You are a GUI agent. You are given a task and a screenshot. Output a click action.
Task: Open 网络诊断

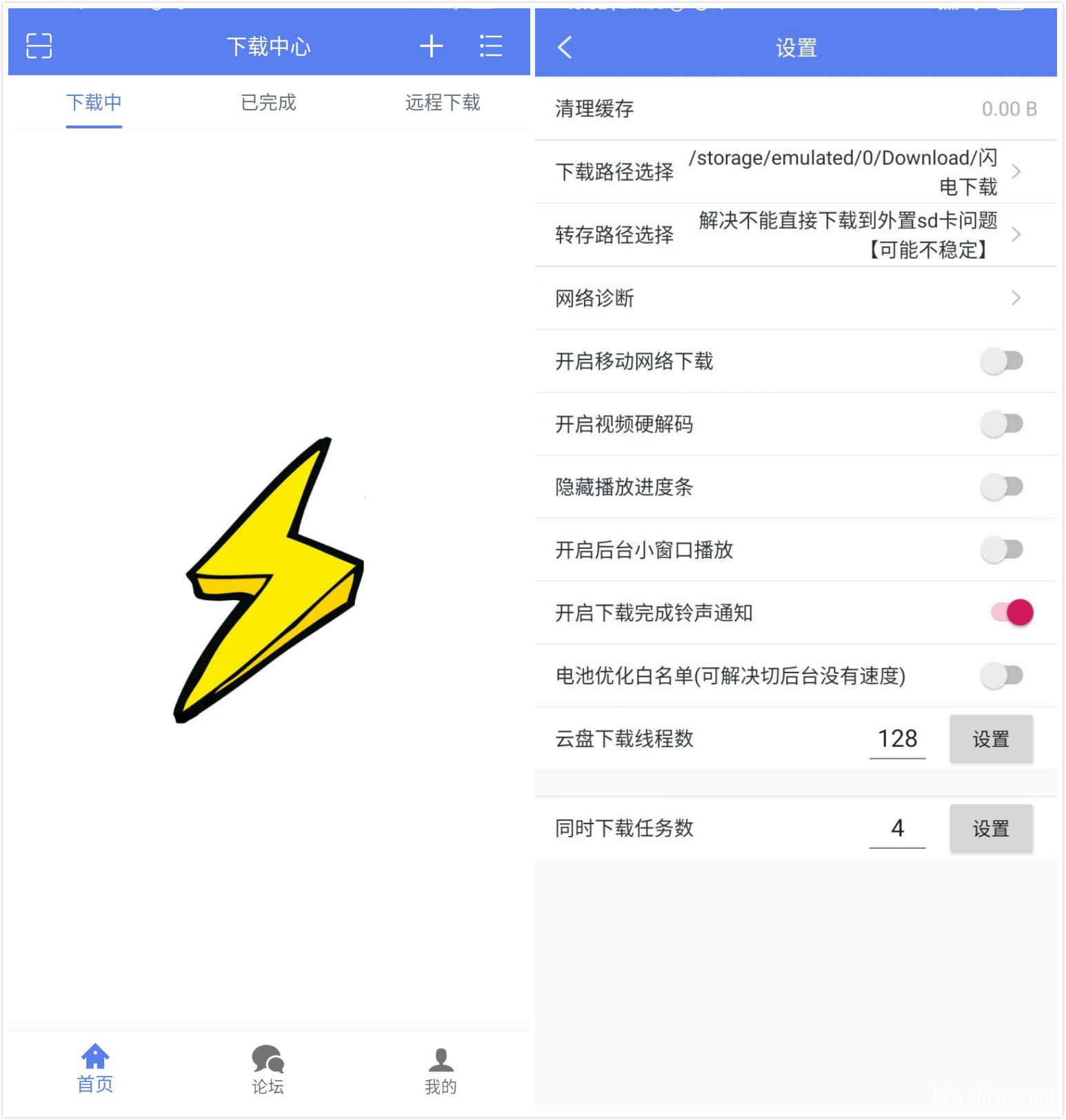point(796,298)
